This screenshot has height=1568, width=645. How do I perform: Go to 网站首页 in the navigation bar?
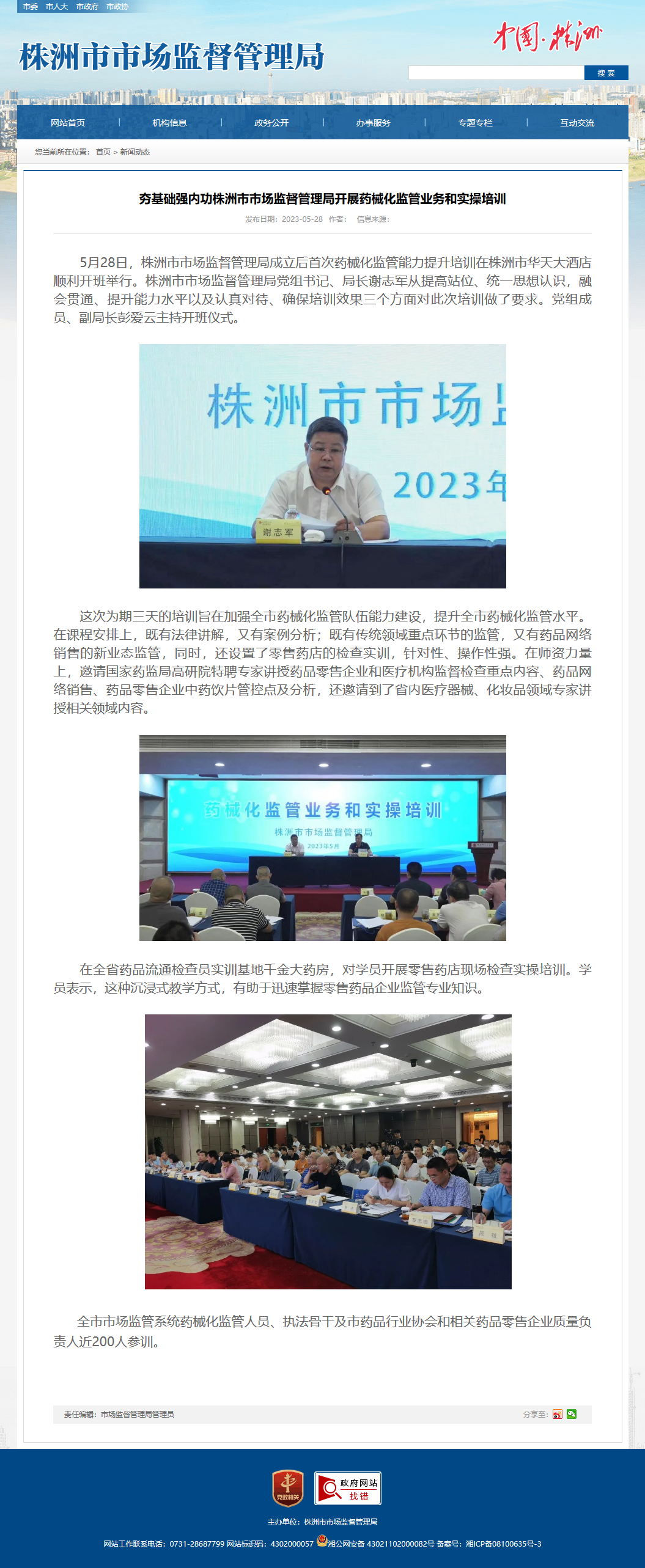pyautogui.click(x=68, y=123)
